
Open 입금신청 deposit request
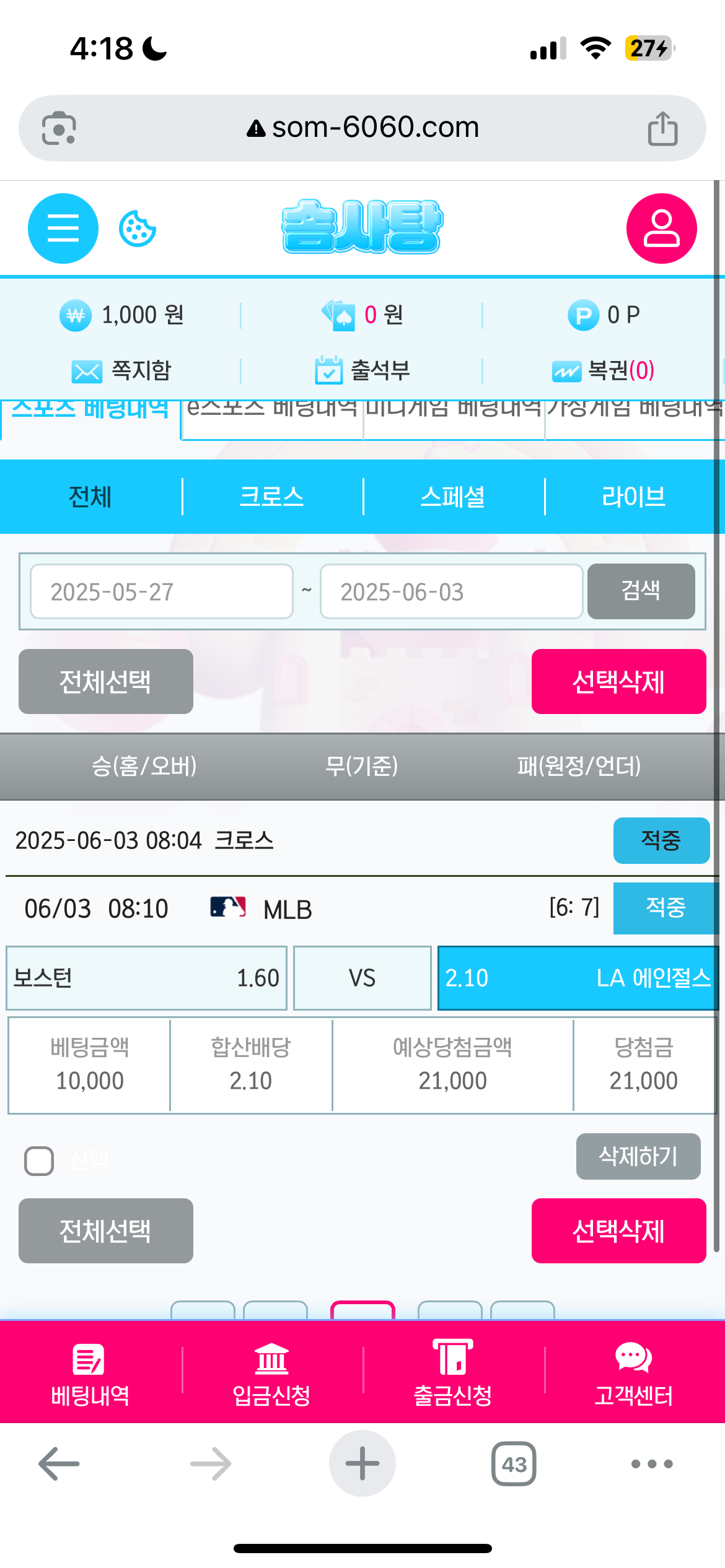271,1372
